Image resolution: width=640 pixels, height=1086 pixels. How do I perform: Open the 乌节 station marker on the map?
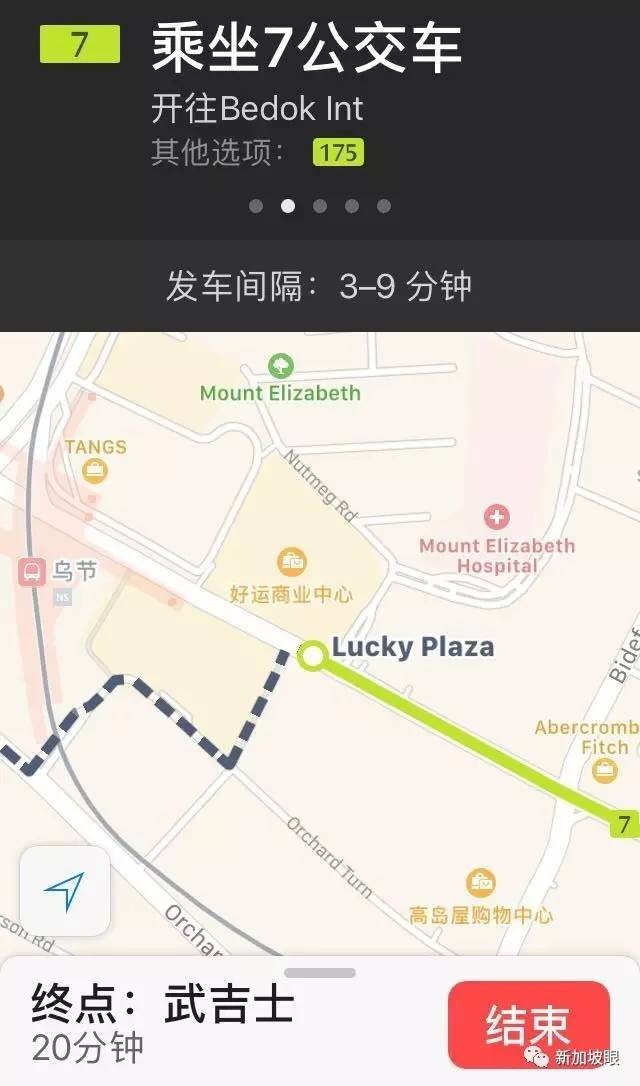(x=32, y=572)
